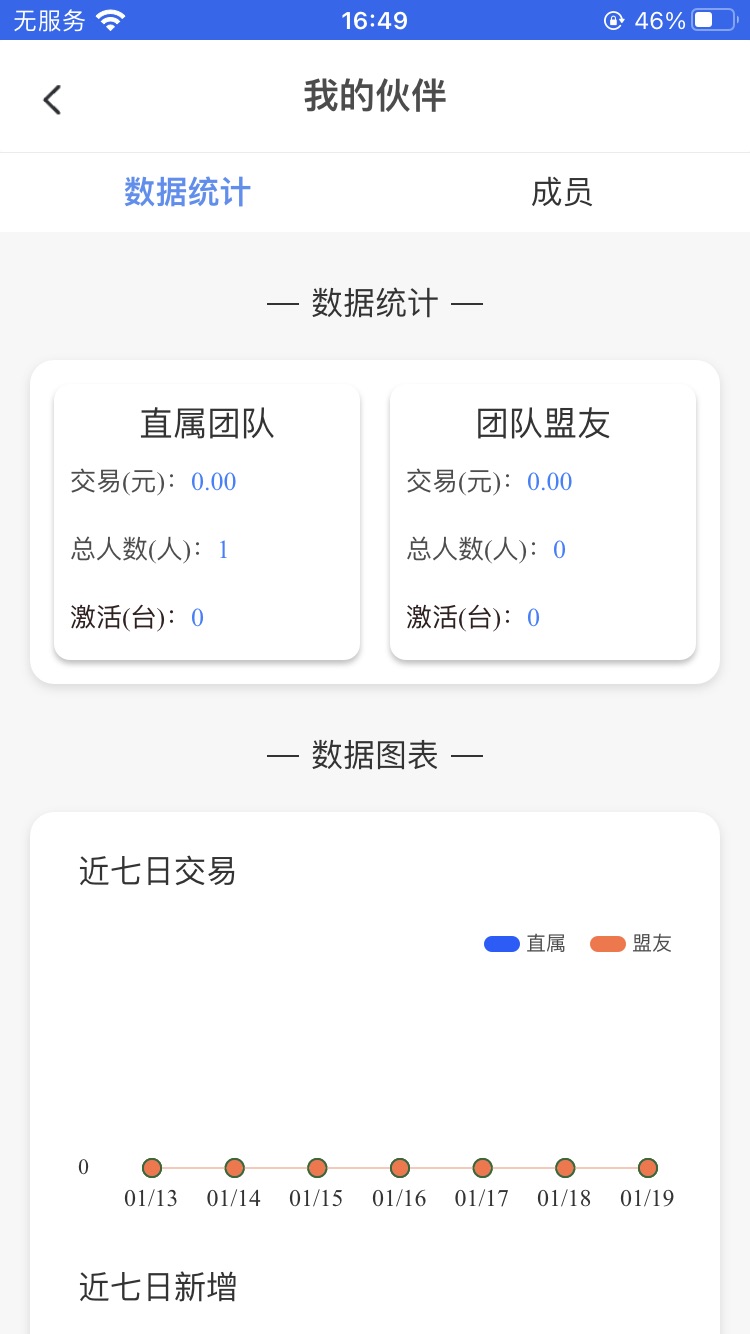Tap the 01/16 data point on chart
This screenshot has height=1334, width=750.
[399, 1167]
